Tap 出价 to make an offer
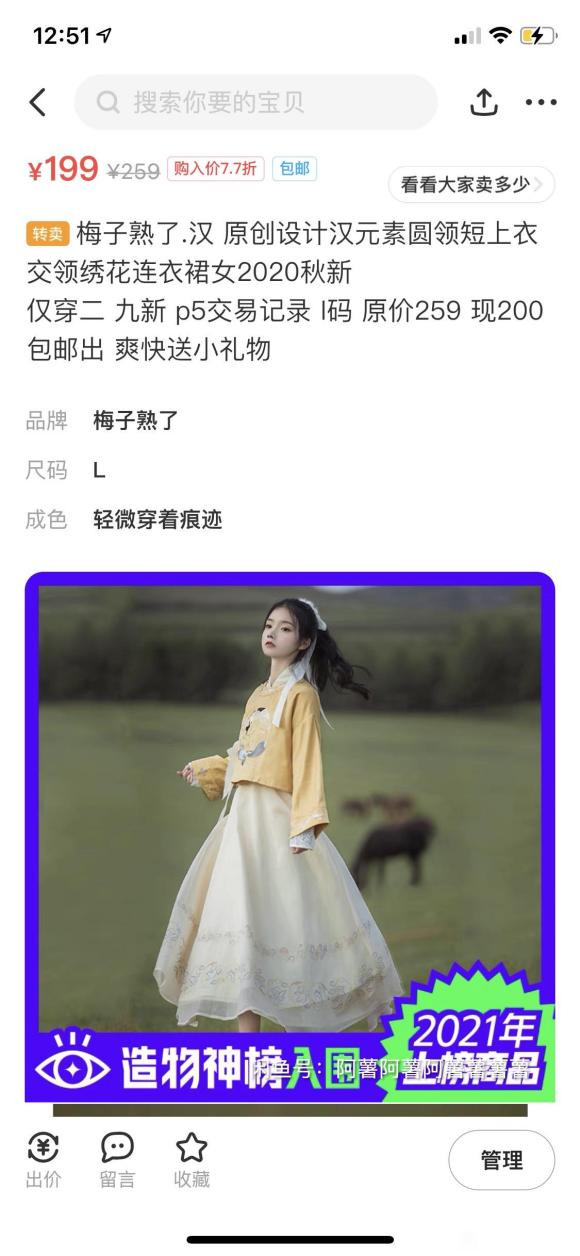 point(44,1160)
